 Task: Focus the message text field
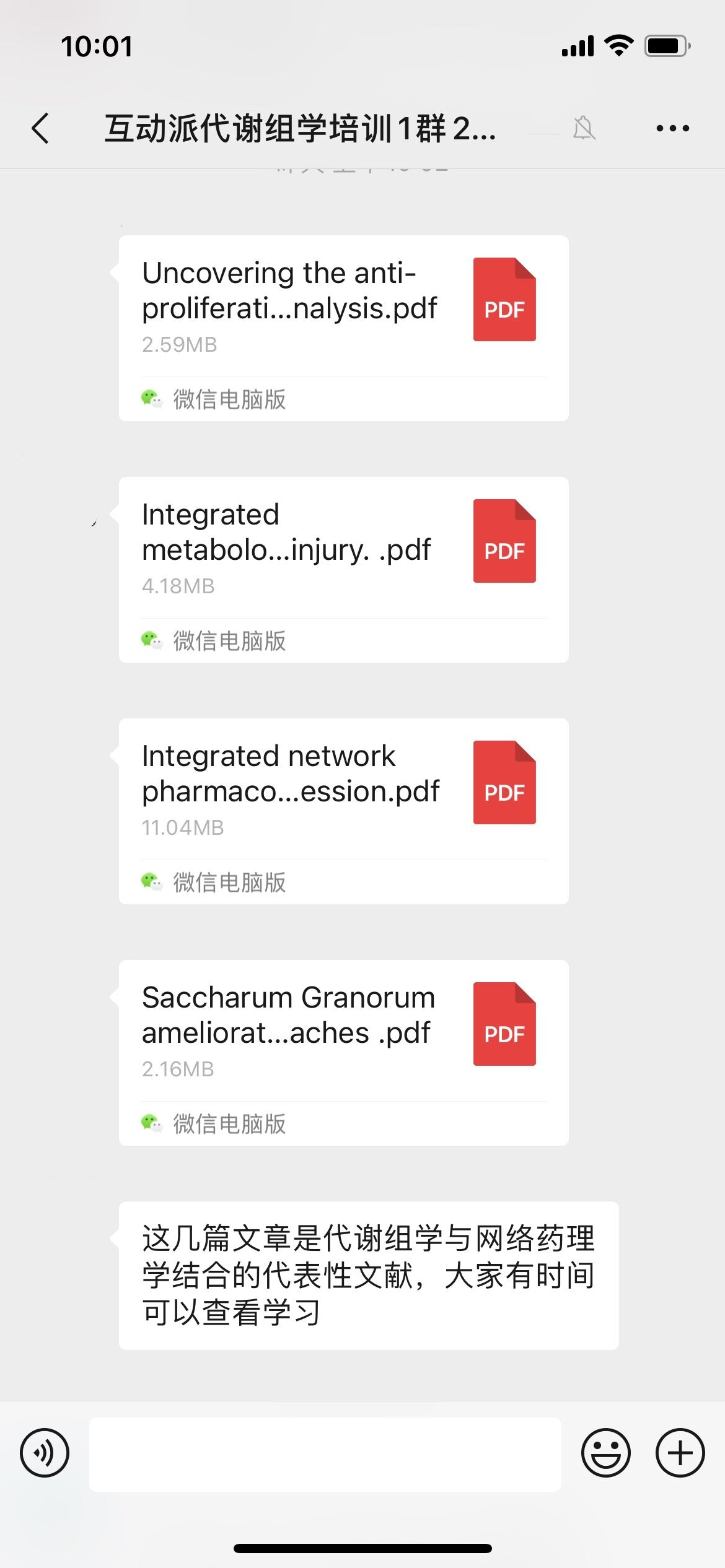click(325, 1454)
